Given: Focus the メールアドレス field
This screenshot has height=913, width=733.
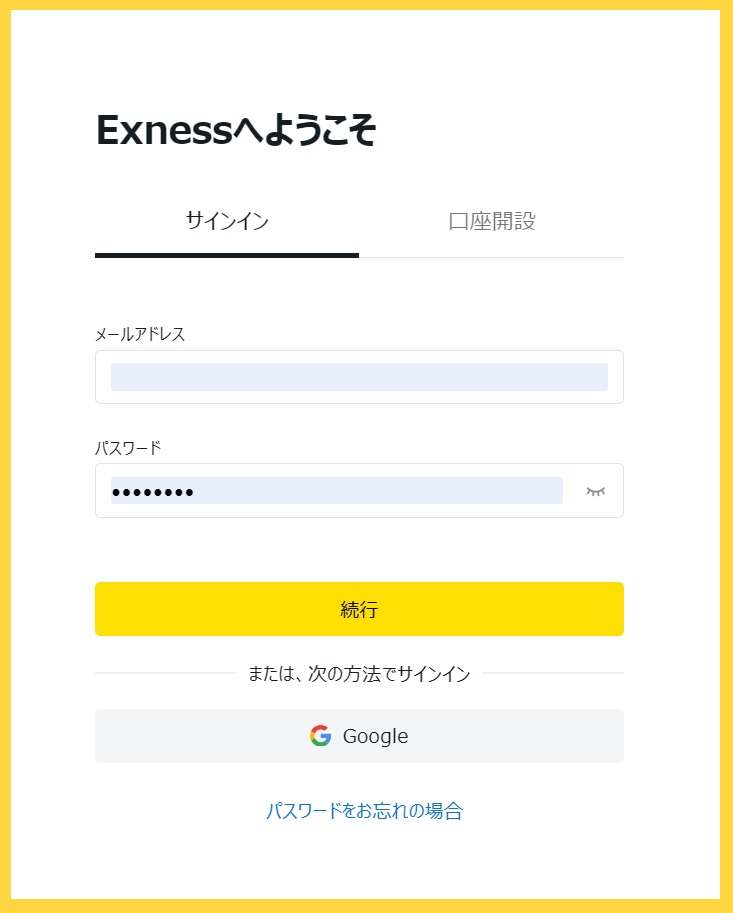Looking at the screenshot, I should click(x=359, y=377).
